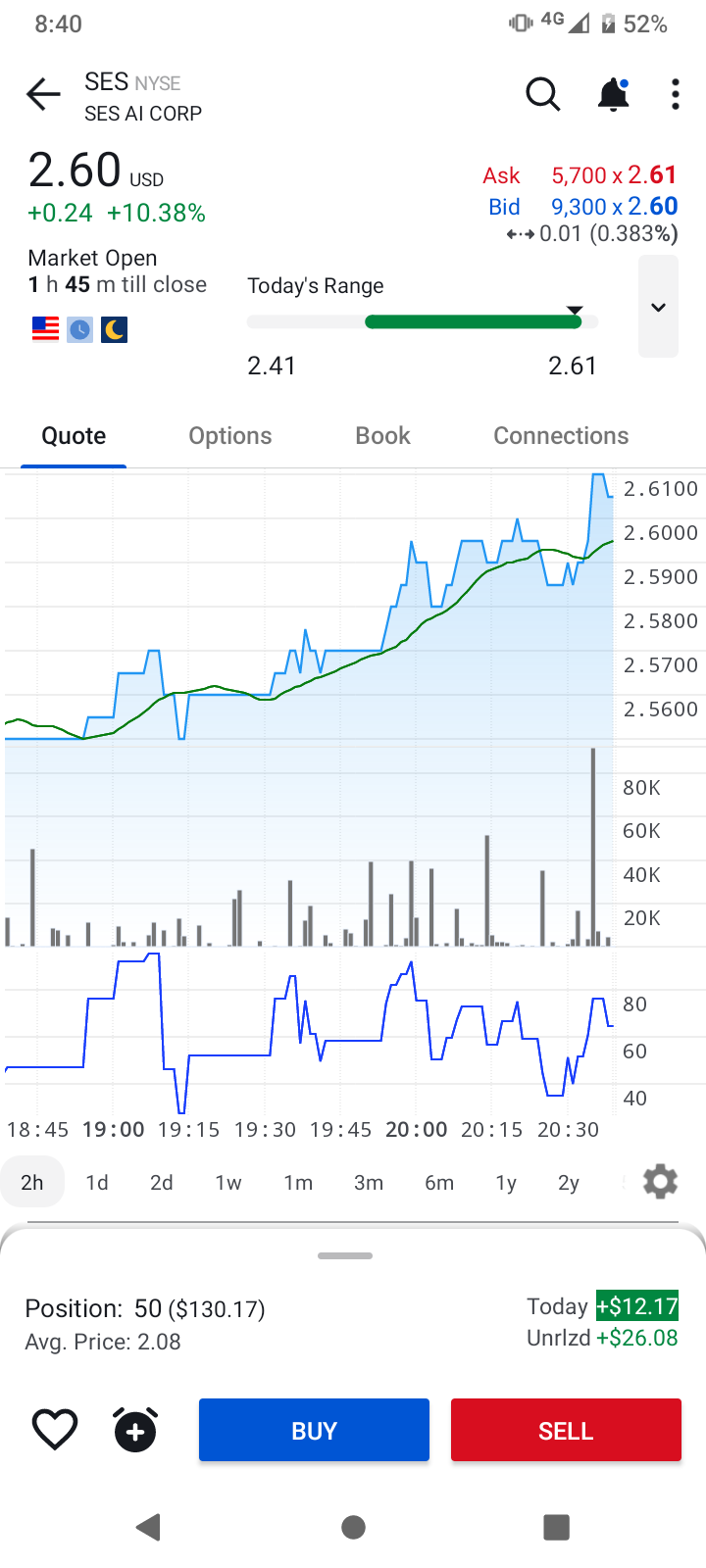Switch to the Book tab
Screen dimensions: 706x1568
pos(382,436)
